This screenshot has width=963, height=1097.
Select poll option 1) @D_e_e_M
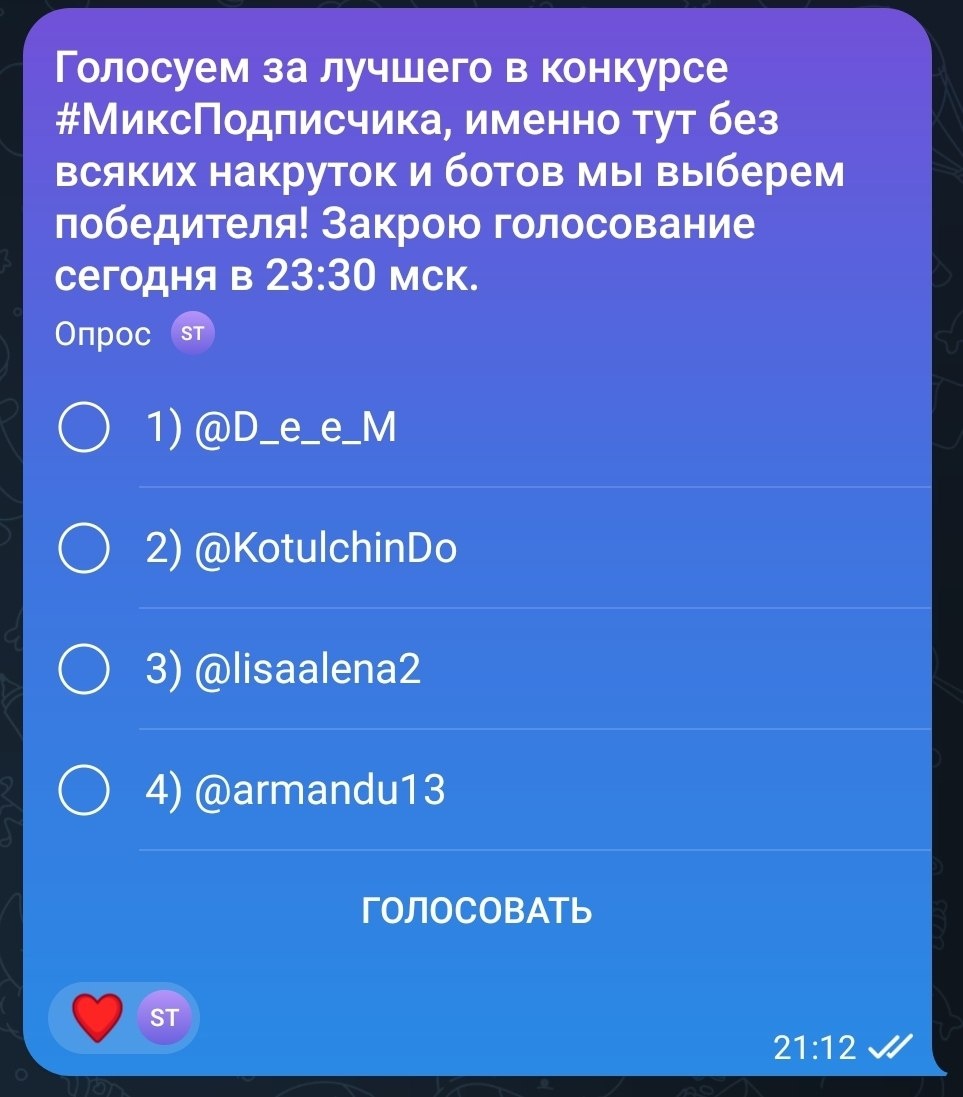pos(477,427)
